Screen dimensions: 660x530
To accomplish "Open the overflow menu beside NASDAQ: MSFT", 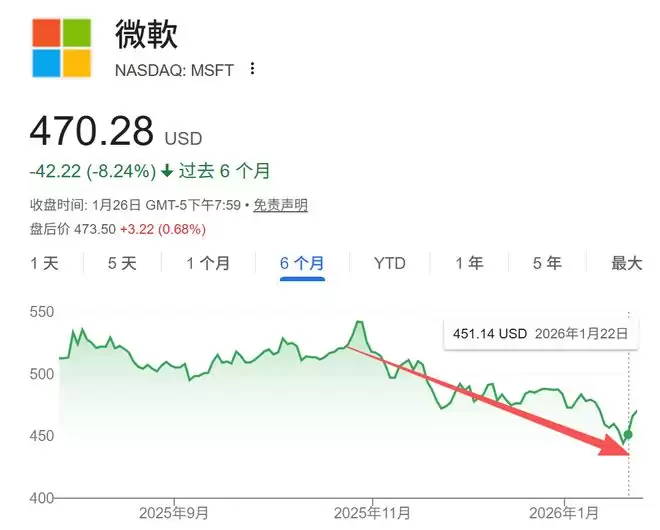I will [253, 69].
